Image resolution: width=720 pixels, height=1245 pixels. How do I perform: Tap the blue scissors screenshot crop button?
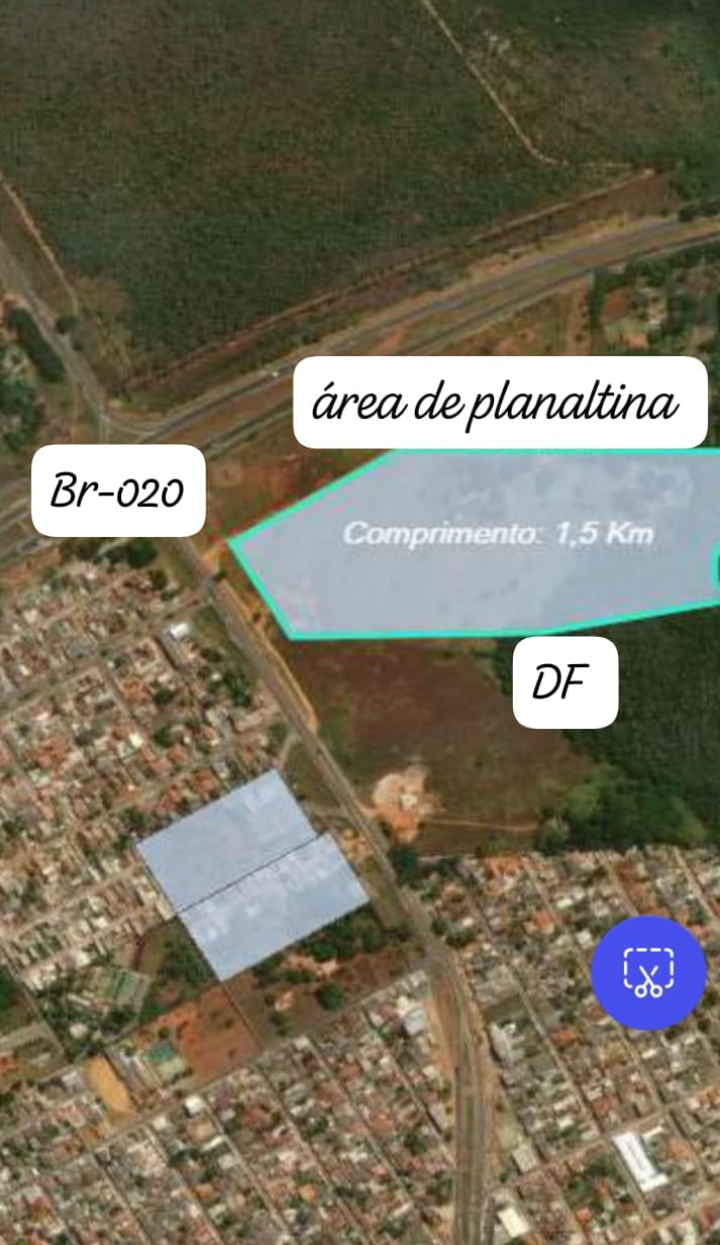648,973
